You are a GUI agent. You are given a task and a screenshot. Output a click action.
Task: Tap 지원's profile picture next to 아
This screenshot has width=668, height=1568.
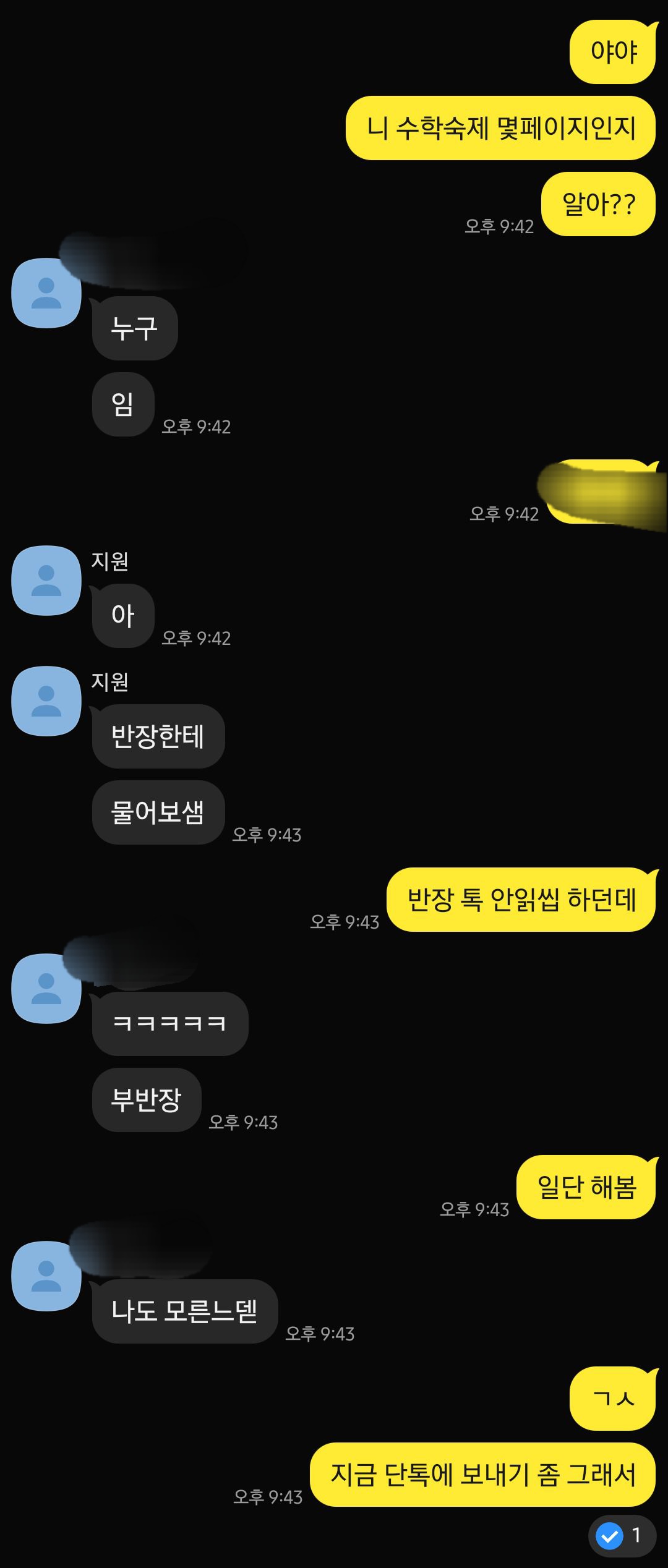tap(46, 581)
